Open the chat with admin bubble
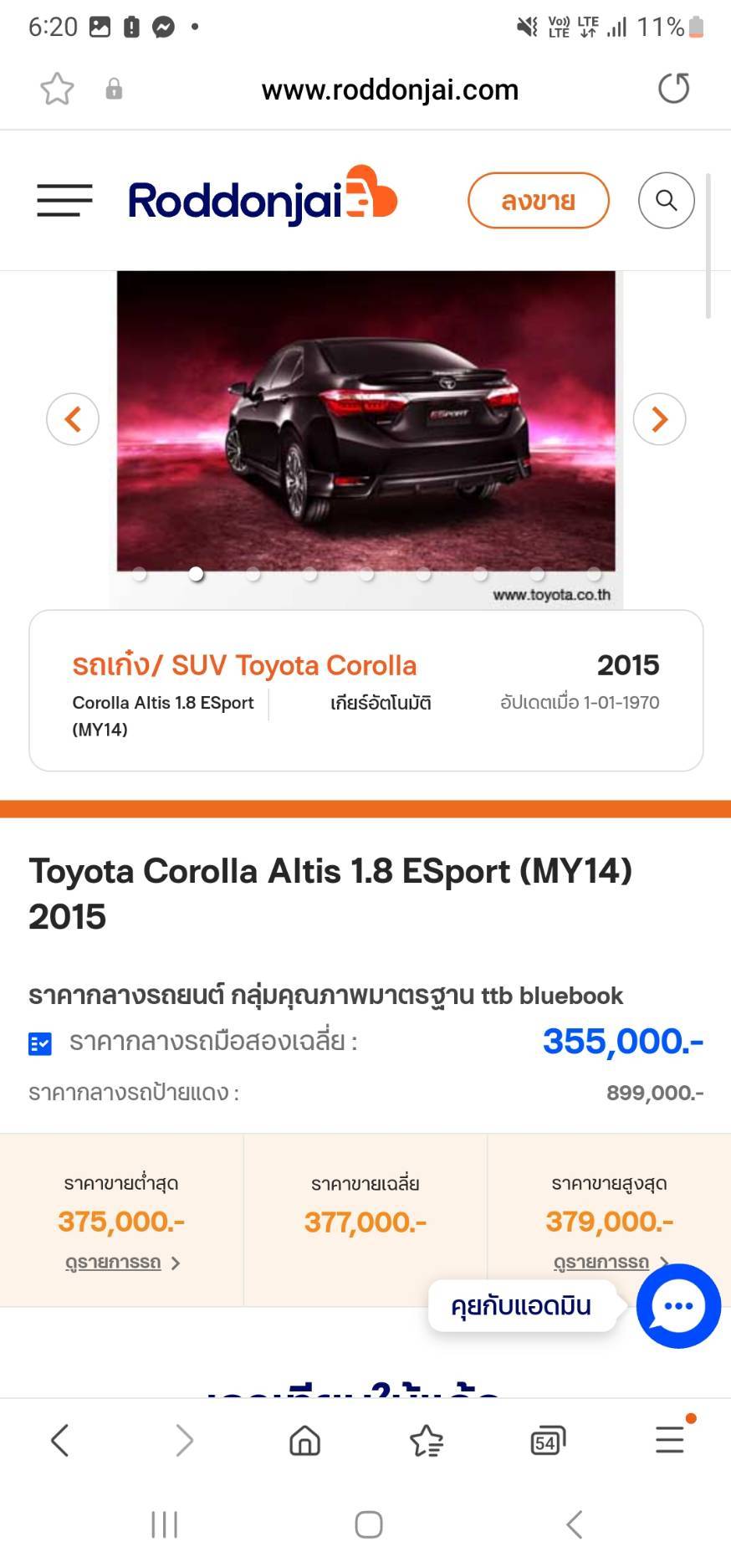Viewport: 731px width, 1568px height. pos(677,1305)
